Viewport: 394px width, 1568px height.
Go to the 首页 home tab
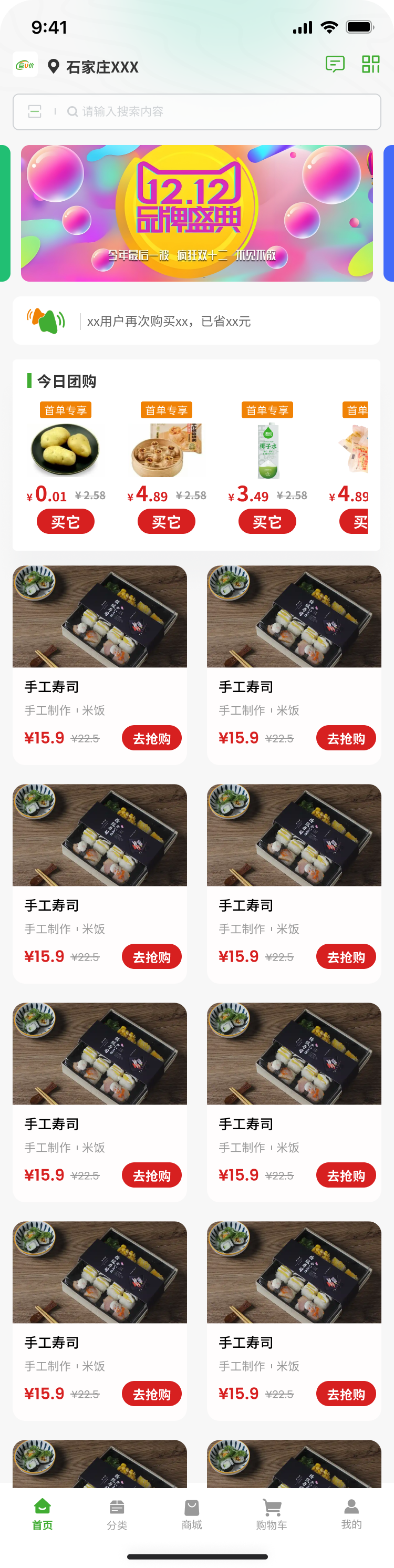[43, 1513]
